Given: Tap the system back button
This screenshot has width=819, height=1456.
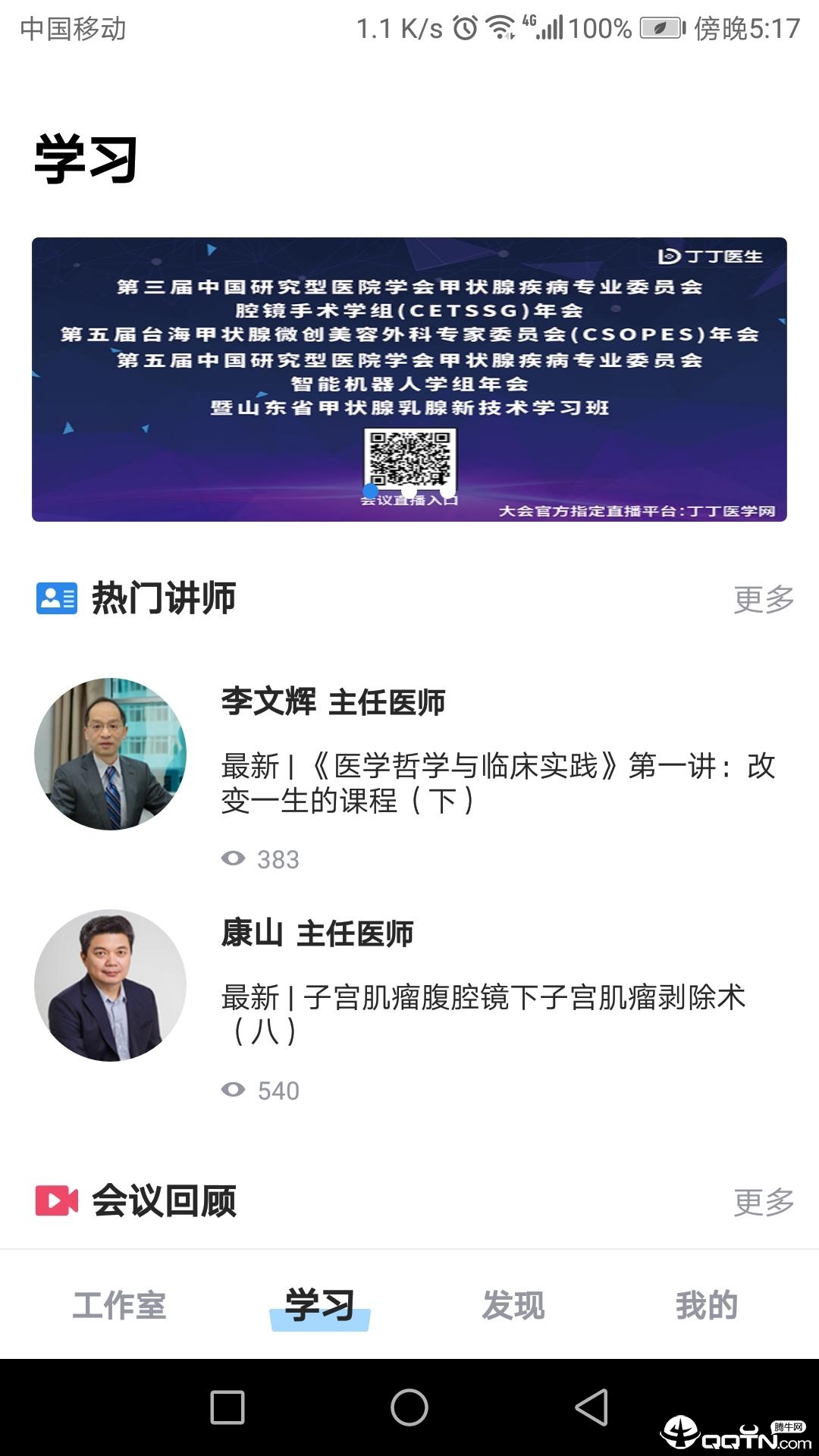Looking at the screenshot, I should coord(591,1407).
